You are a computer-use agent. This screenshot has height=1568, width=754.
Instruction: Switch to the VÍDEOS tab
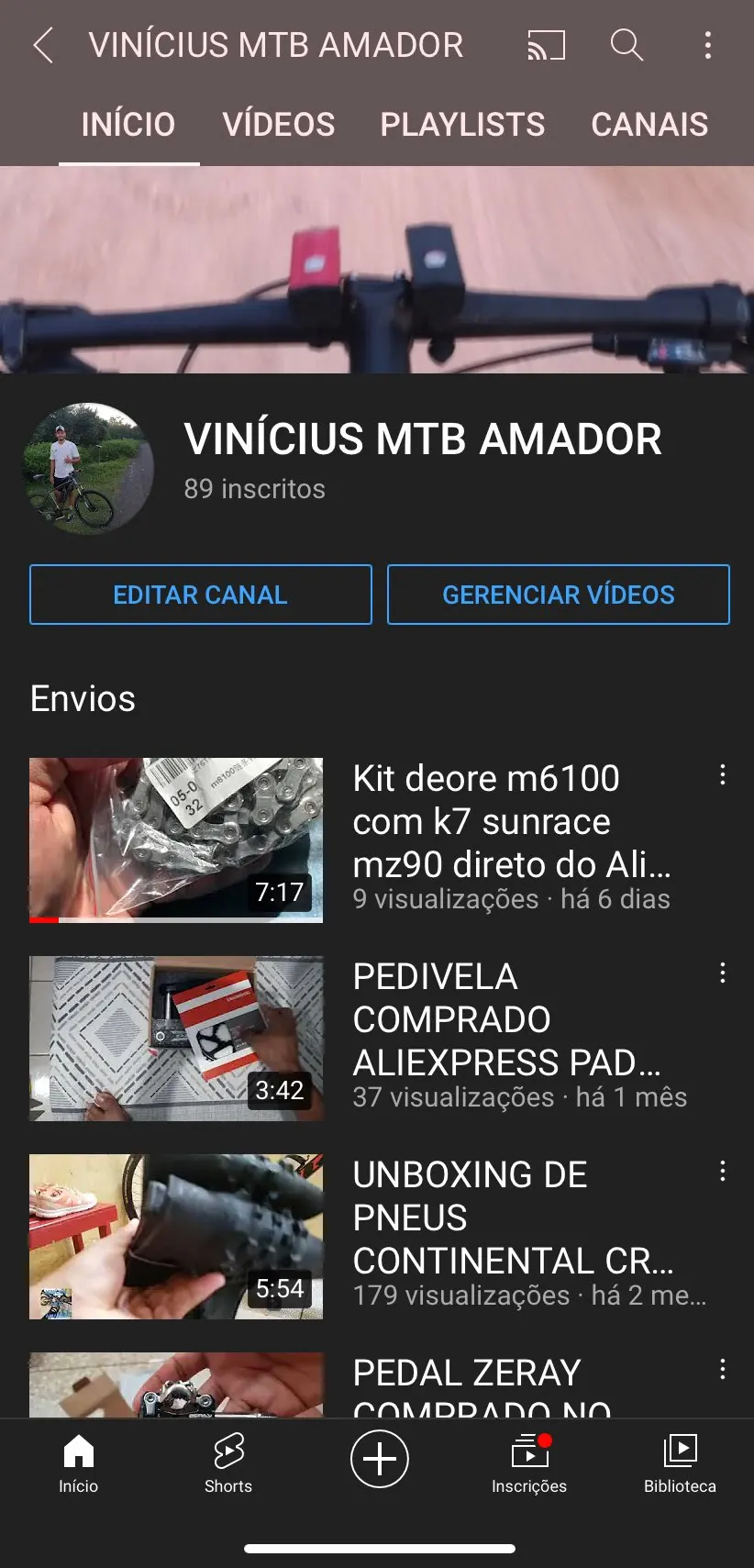(279, 125)
